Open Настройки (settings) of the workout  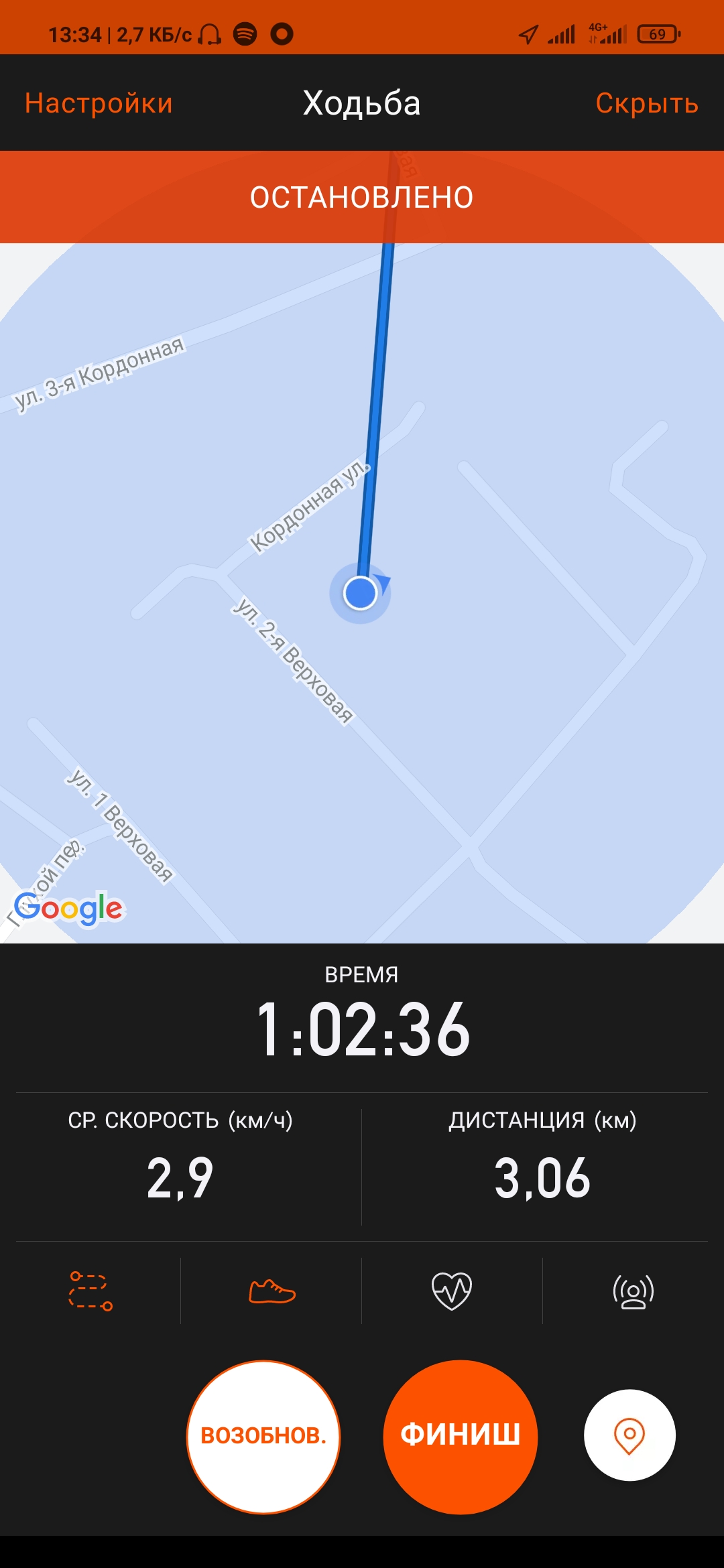point(99,103)
